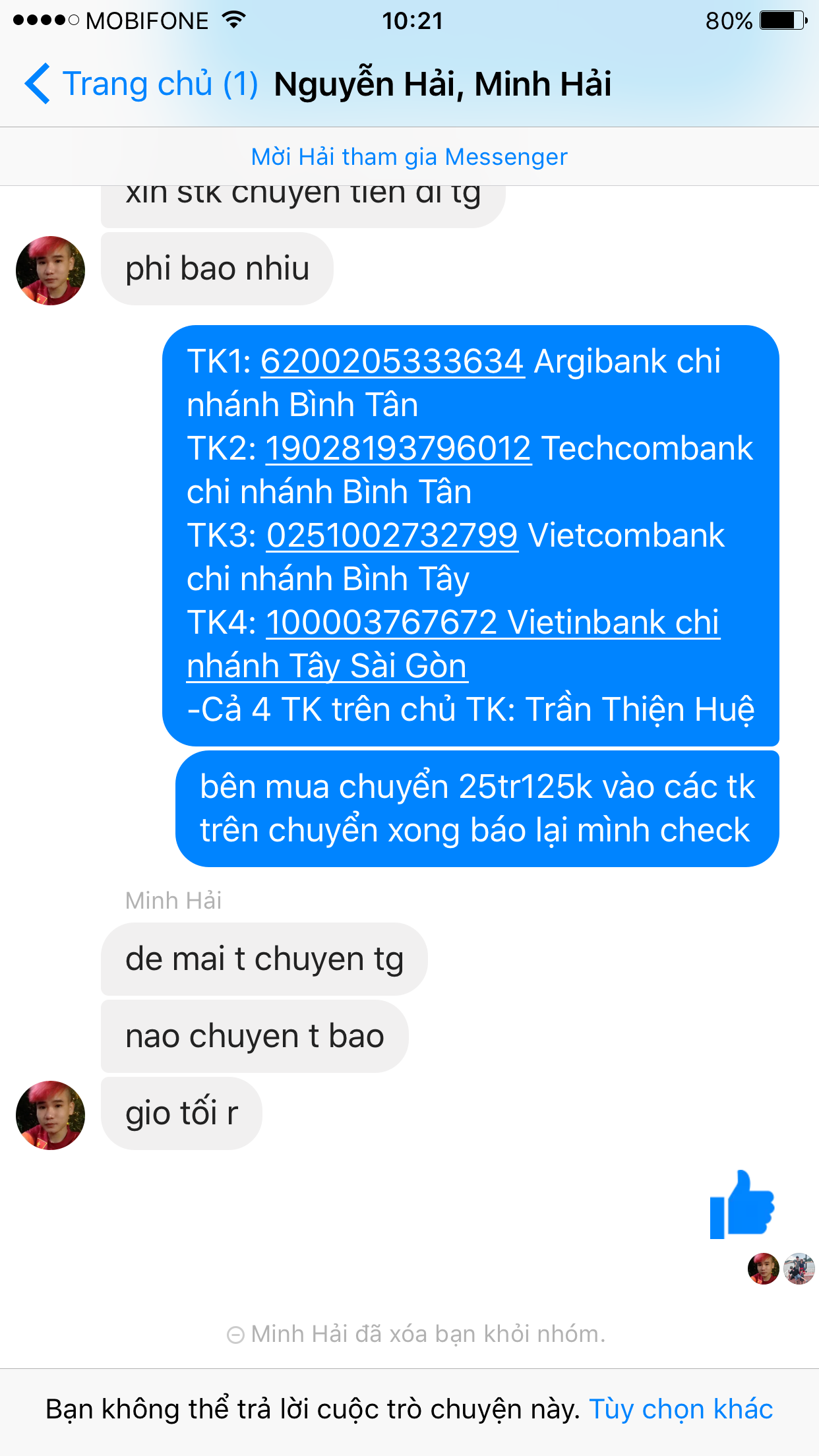Open account number 6200205333634 link
The image size is (819, 1456).
coord(392,362)
